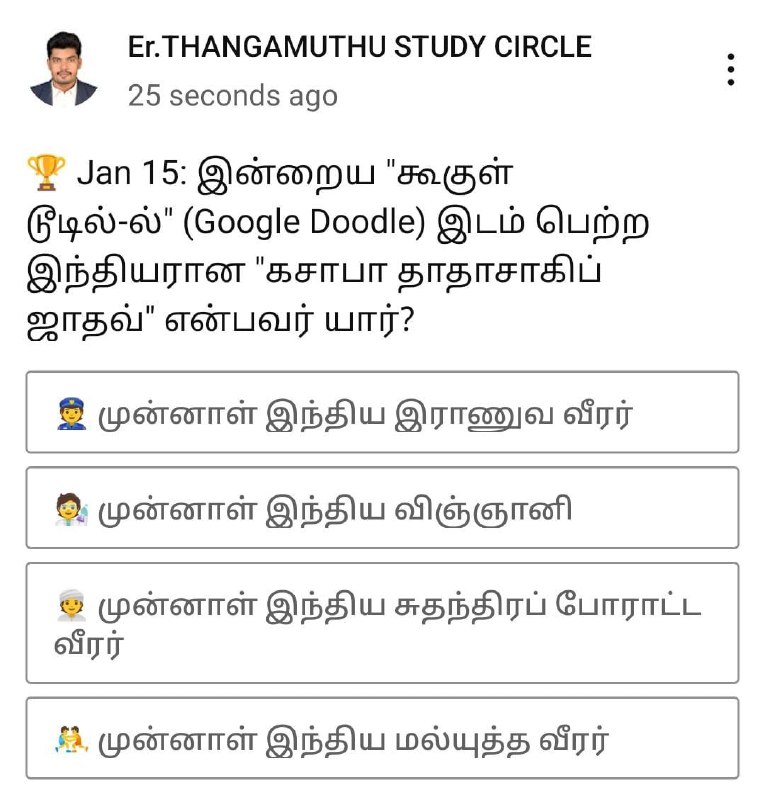Open Er.THANGAMUTHU STUDY CIRCLE channel avatar
Viewport: 765px width, 800px height.
coord(64,69)
